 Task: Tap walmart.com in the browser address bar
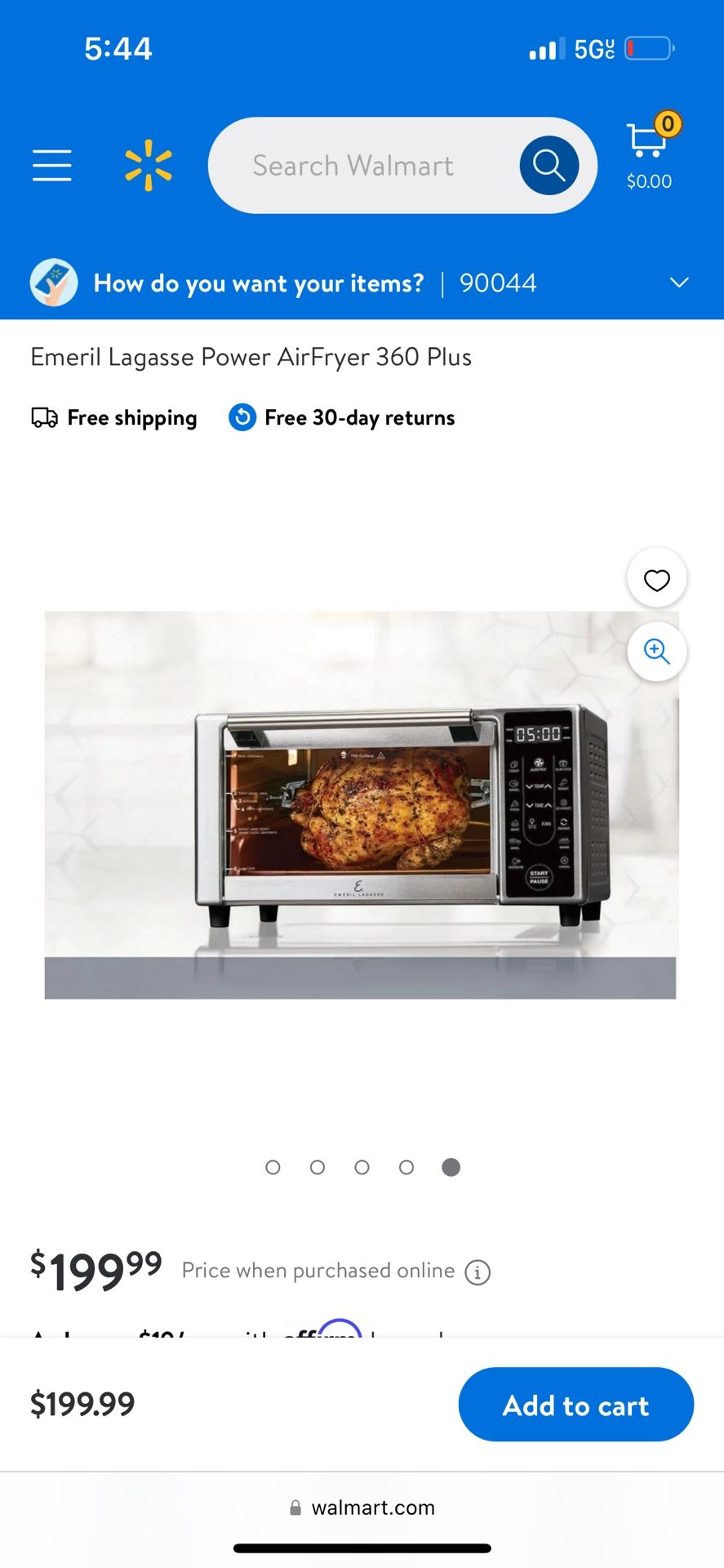362,1508
